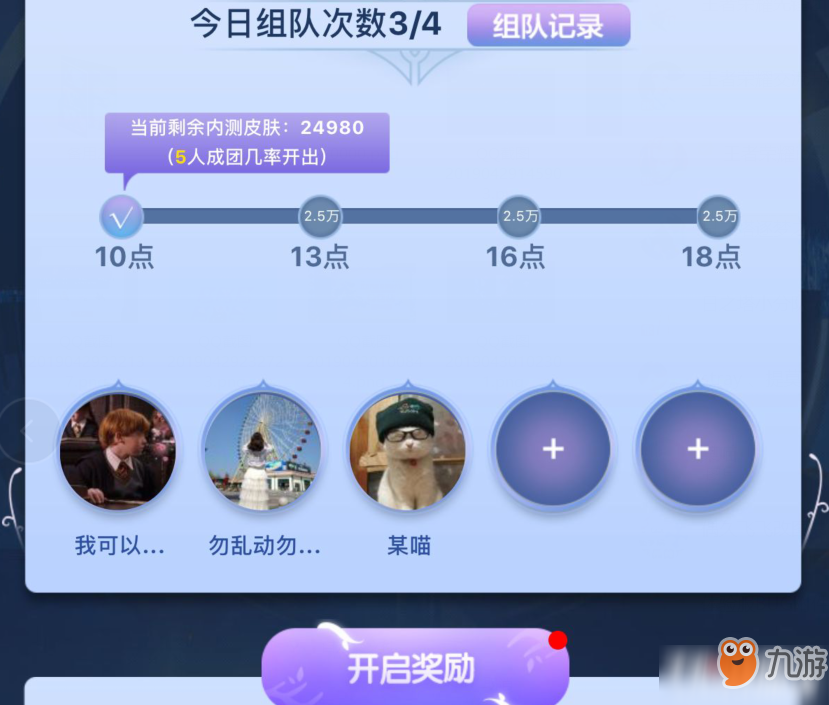Invite a member to the last empty slot
Image resolution: width=829 pixels, height=705 pixels.
697,450
